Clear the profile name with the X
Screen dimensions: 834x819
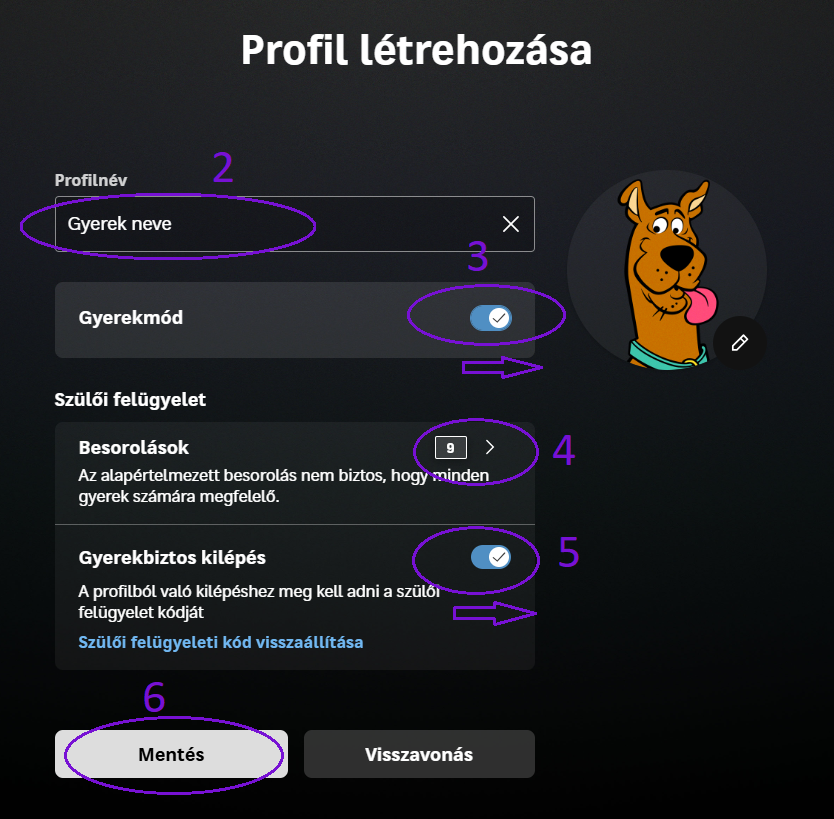pos(511,224)
